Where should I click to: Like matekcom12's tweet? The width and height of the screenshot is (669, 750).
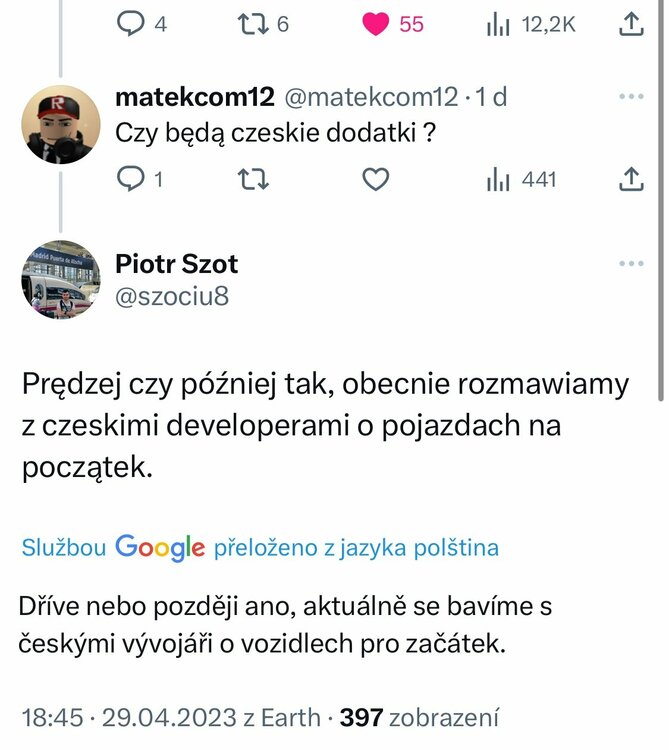tap(375, 180)
